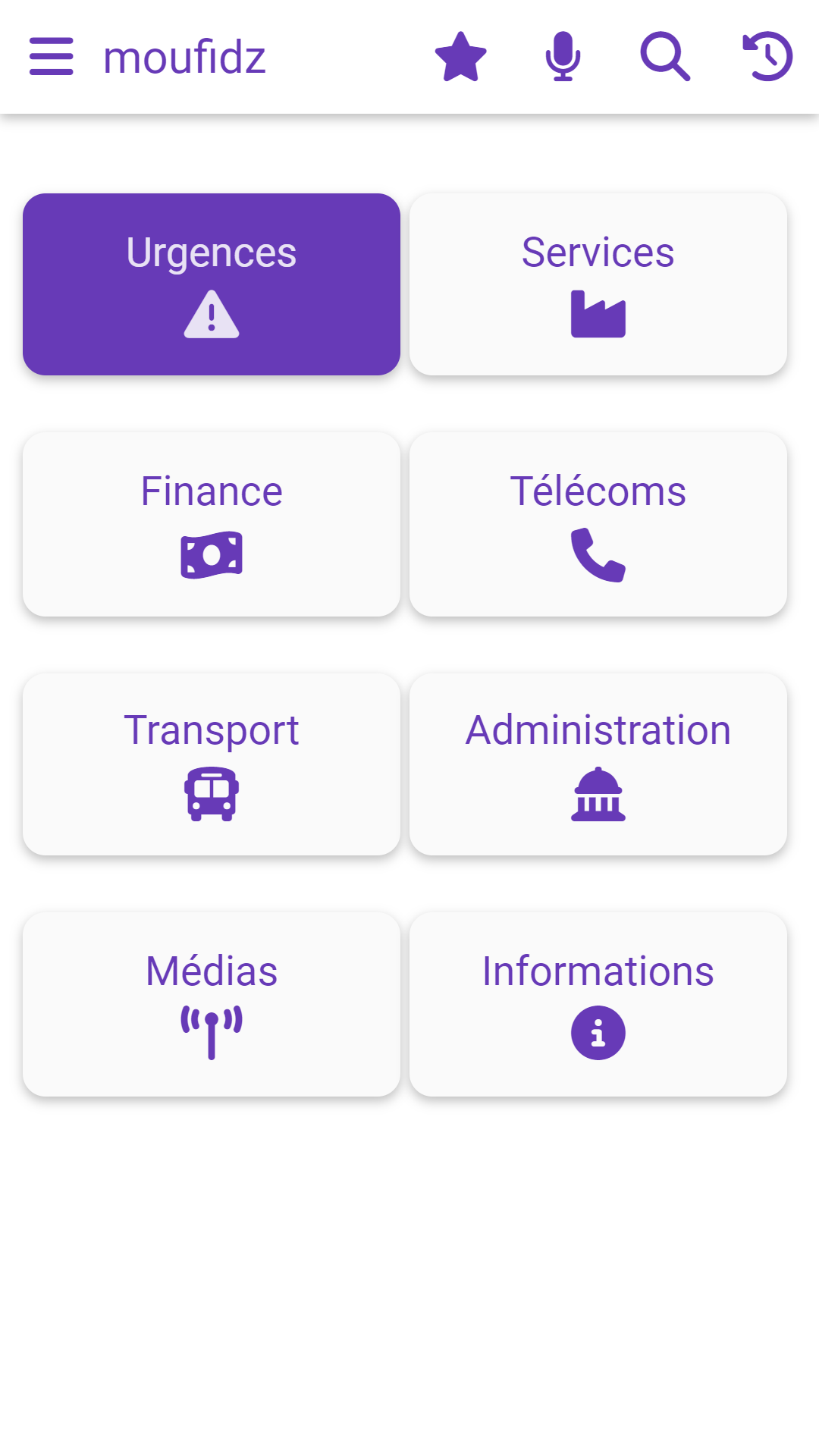Start voice search with the microphone
819x1456 pixels.
click(563, 57)
